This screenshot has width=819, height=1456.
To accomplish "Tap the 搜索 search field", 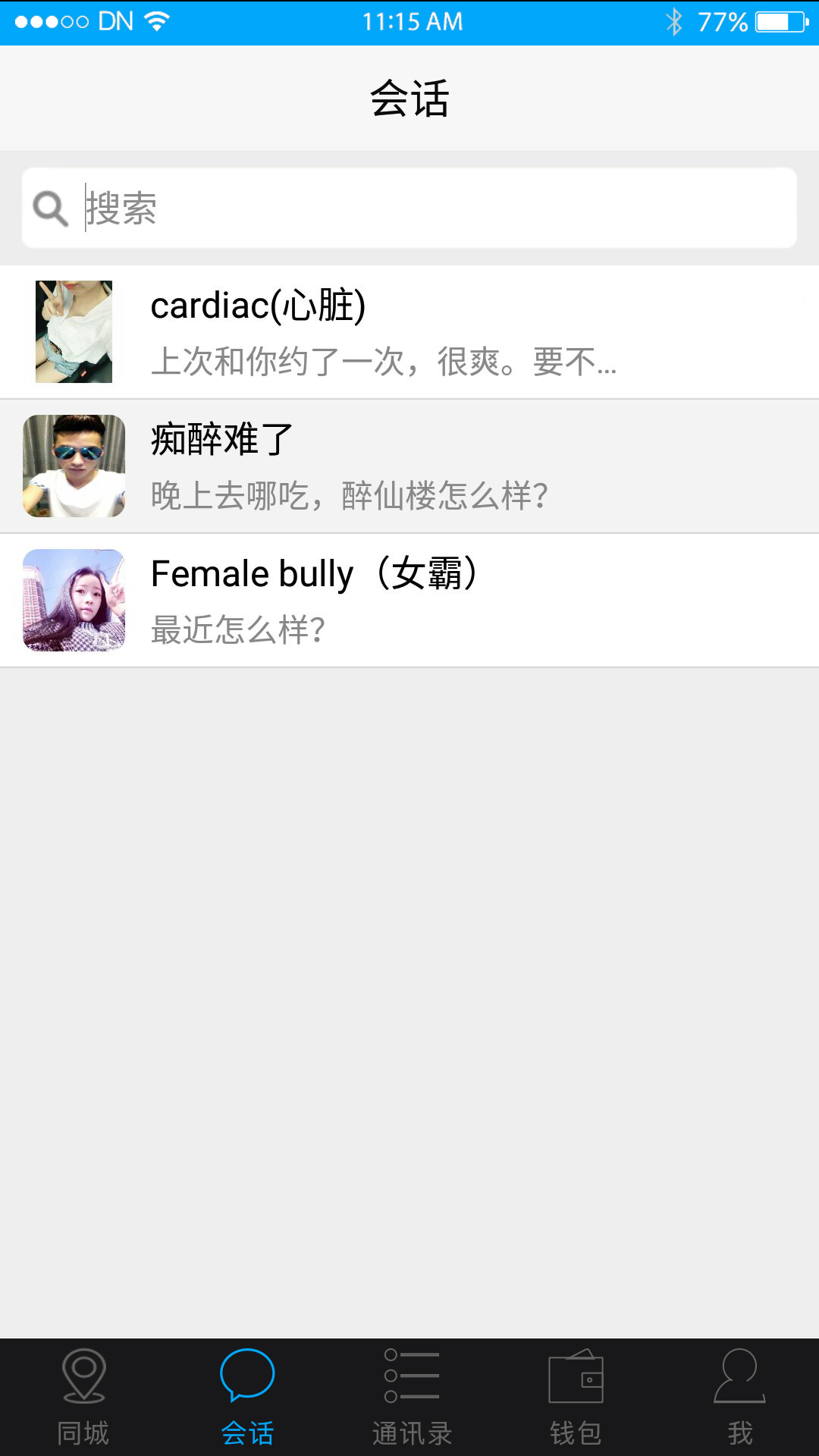I will click(409, 208).
